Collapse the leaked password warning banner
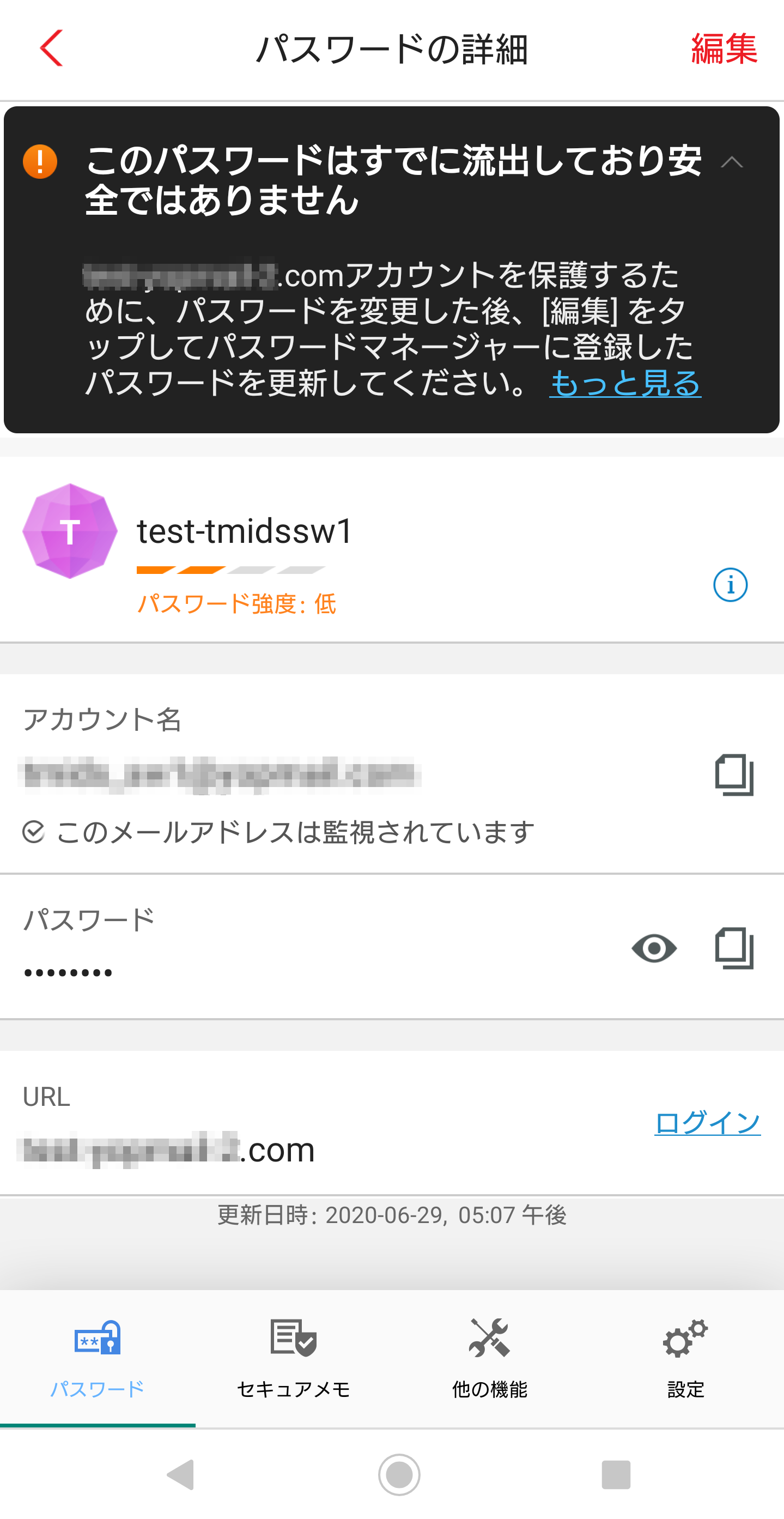This screenshot has height=1519, width=784. tap(732, 162)
